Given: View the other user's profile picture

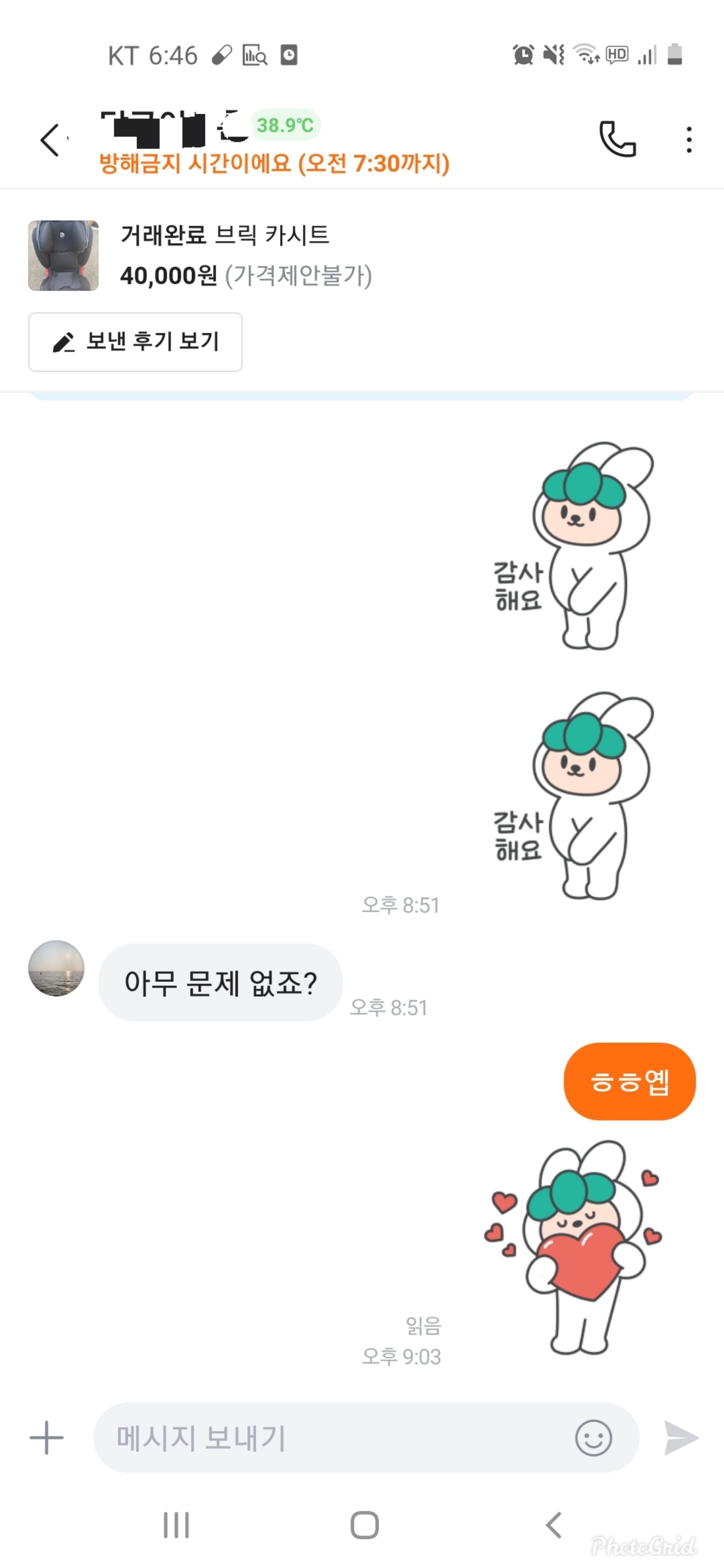Looking at the screenshot, I should pos(56,968).
